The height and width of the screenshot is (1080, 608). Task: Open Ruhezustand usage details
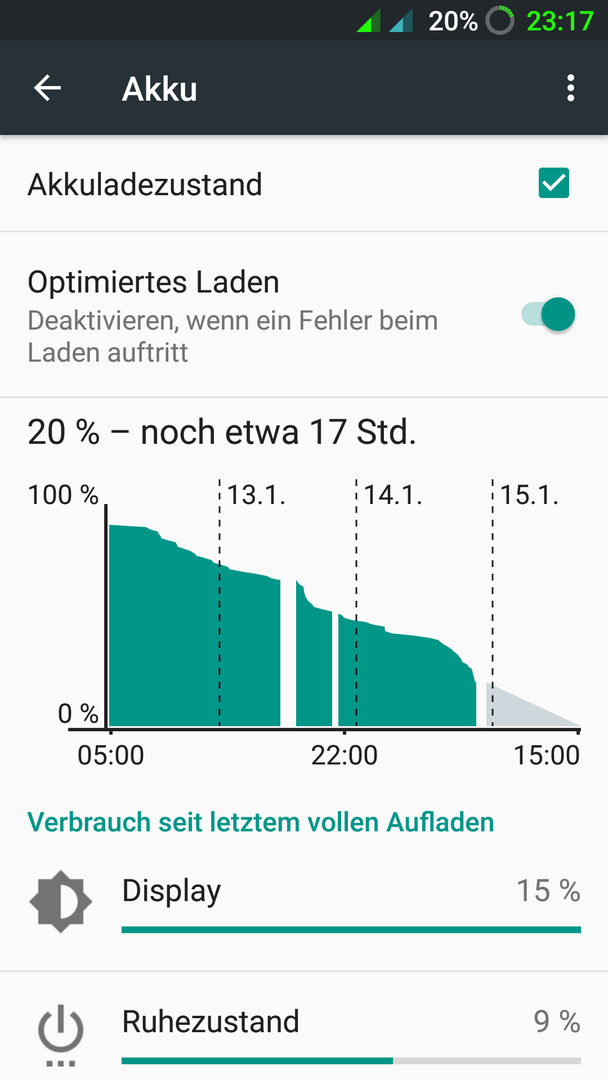(304, 1026)
